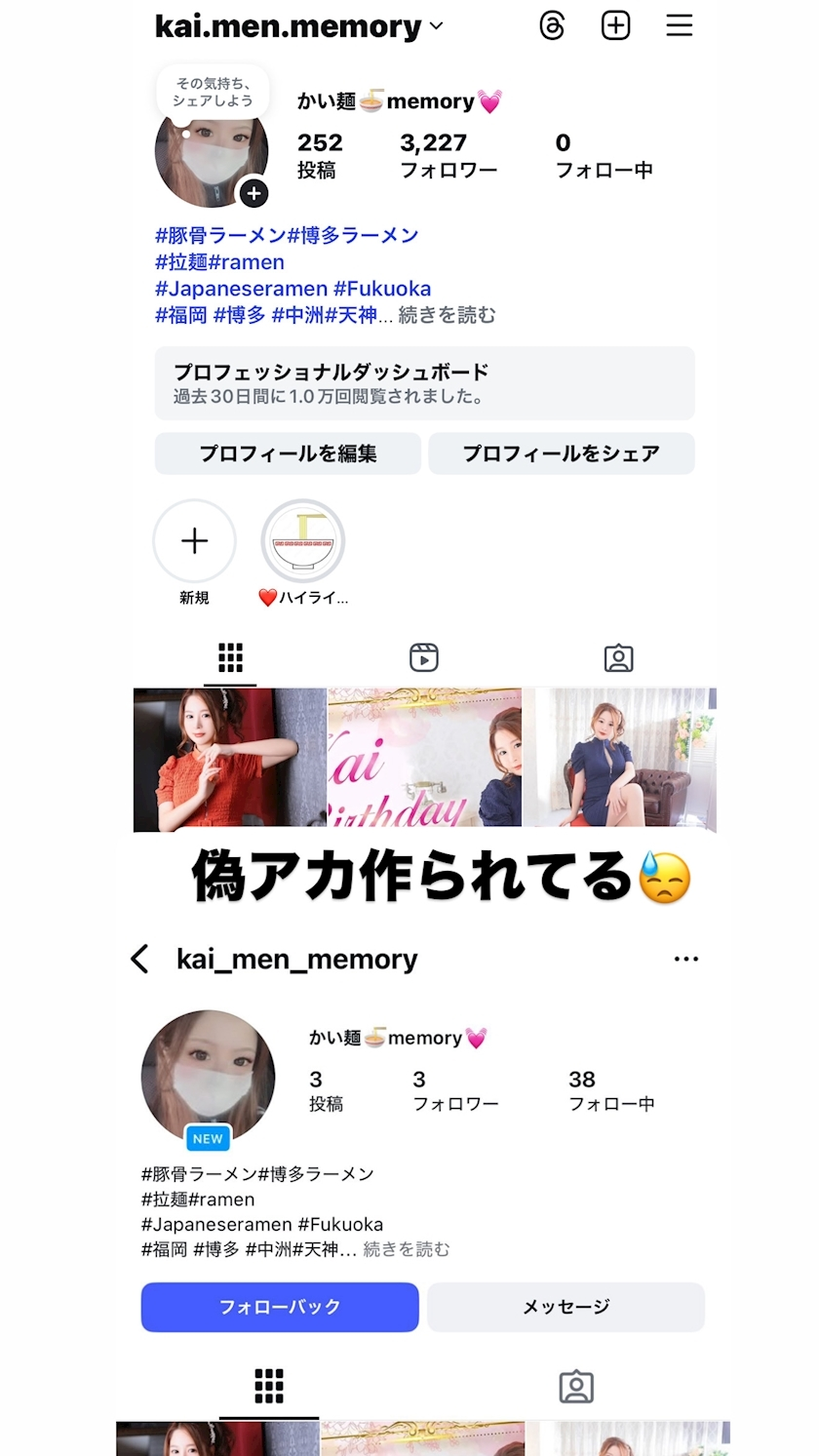
Task: Go back from the kai_men_memory profile
Action: pyautogui.click(x=138, y=959)
